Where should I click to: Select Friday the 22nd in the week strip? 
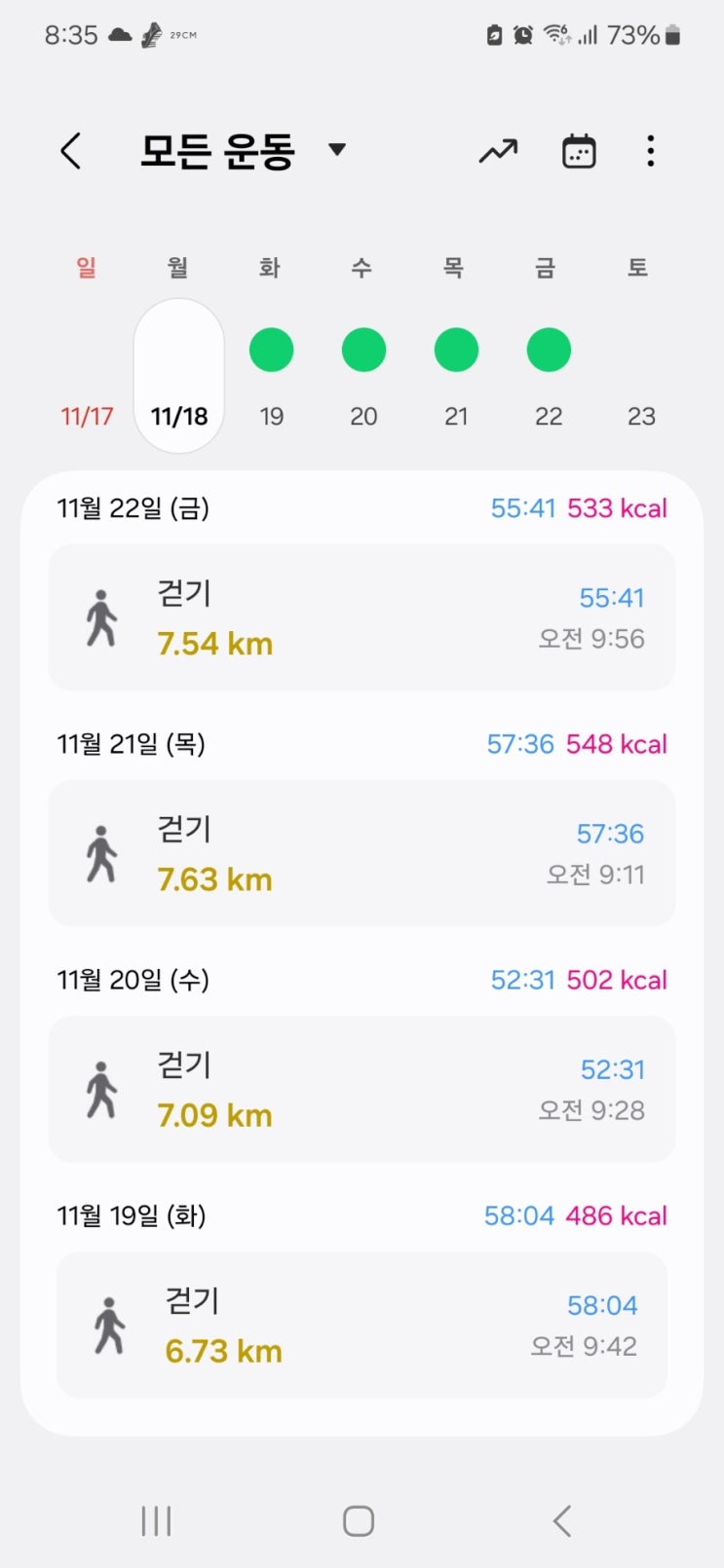click(549, 375)
